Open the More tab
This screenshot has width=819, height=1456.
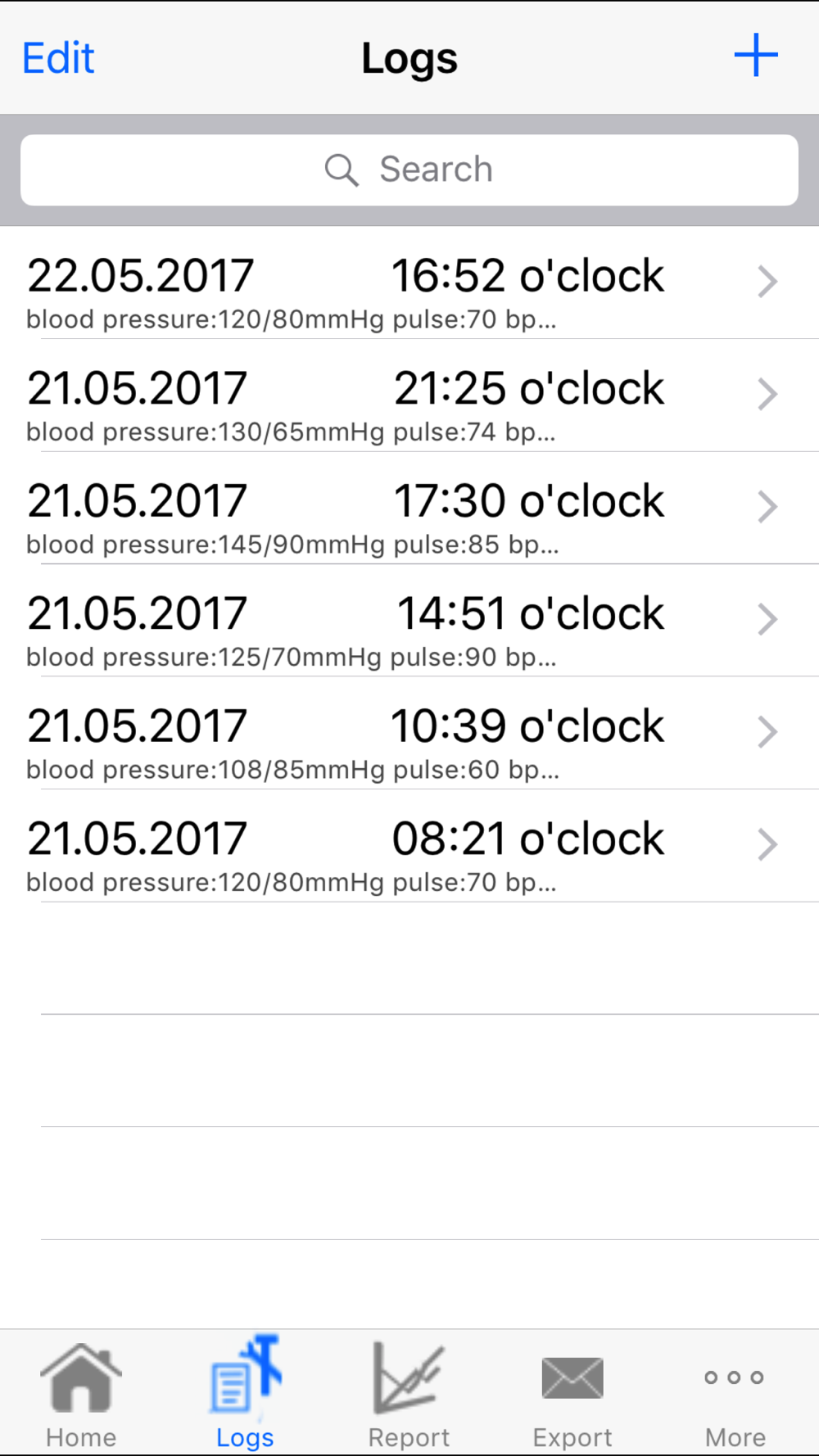point(735,1395)
